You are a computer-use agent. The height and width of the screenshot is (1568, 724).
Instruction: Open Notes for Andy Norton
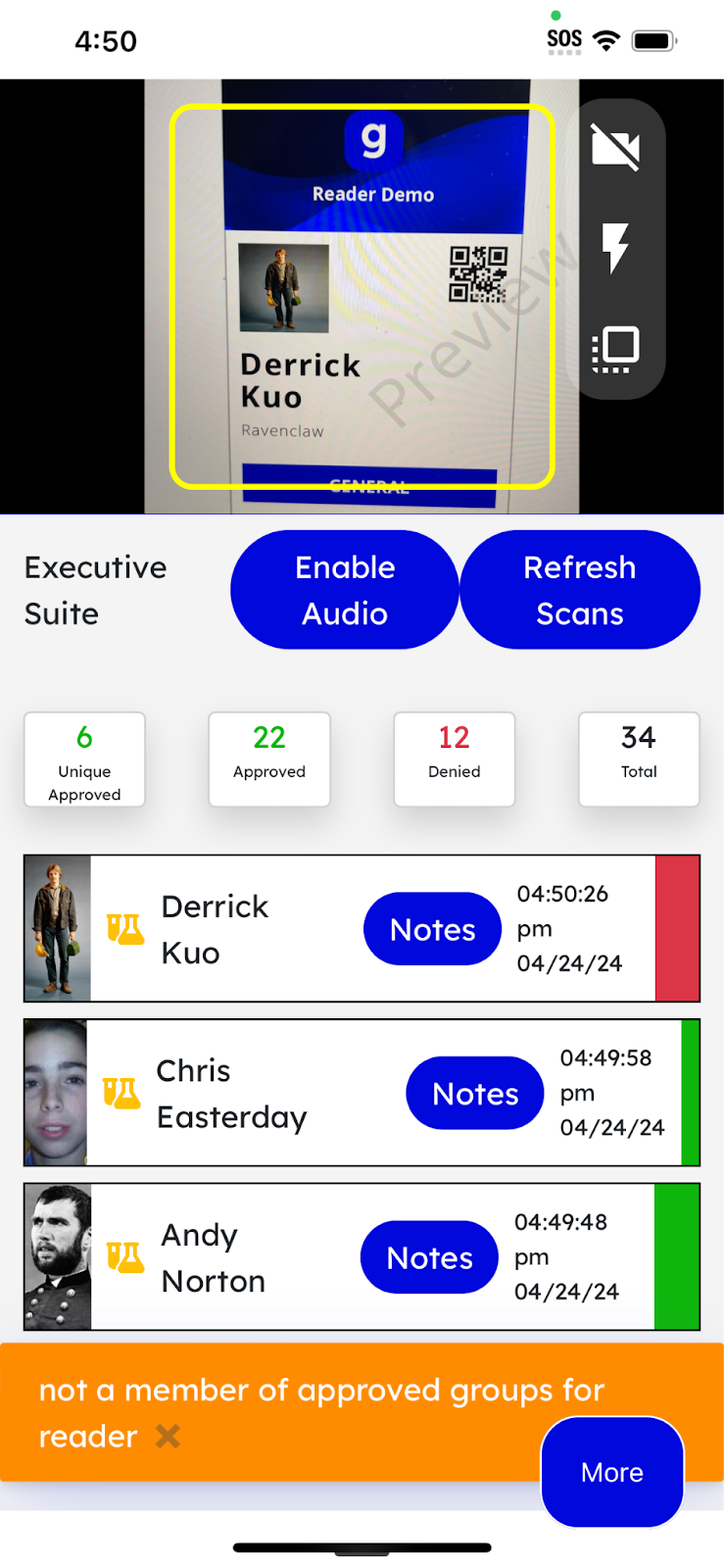tap(429, 1257)
